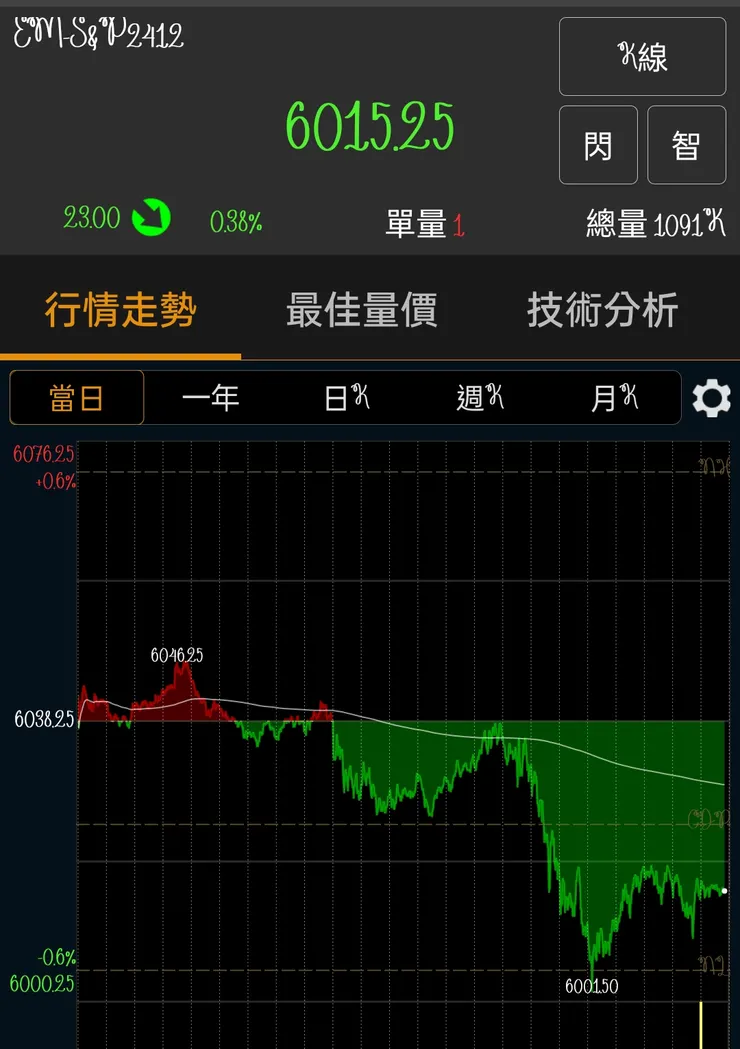Open the chart settings gear icon
Image resolution: width=740 pixels, height=1049 pixels.
click(x=711, y=397)
